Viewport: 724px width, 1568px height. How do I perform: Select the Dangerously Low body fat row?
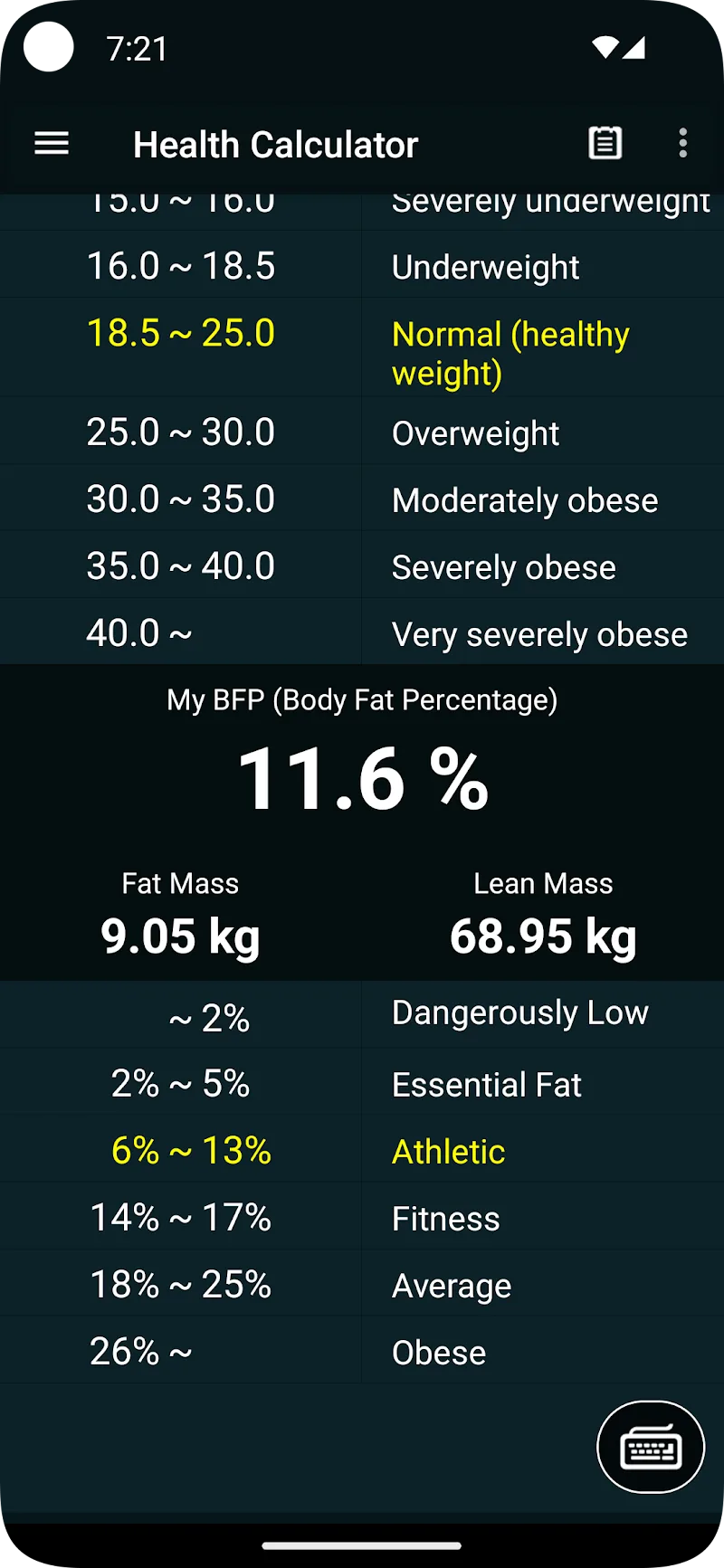click(x=362, y=1013)
